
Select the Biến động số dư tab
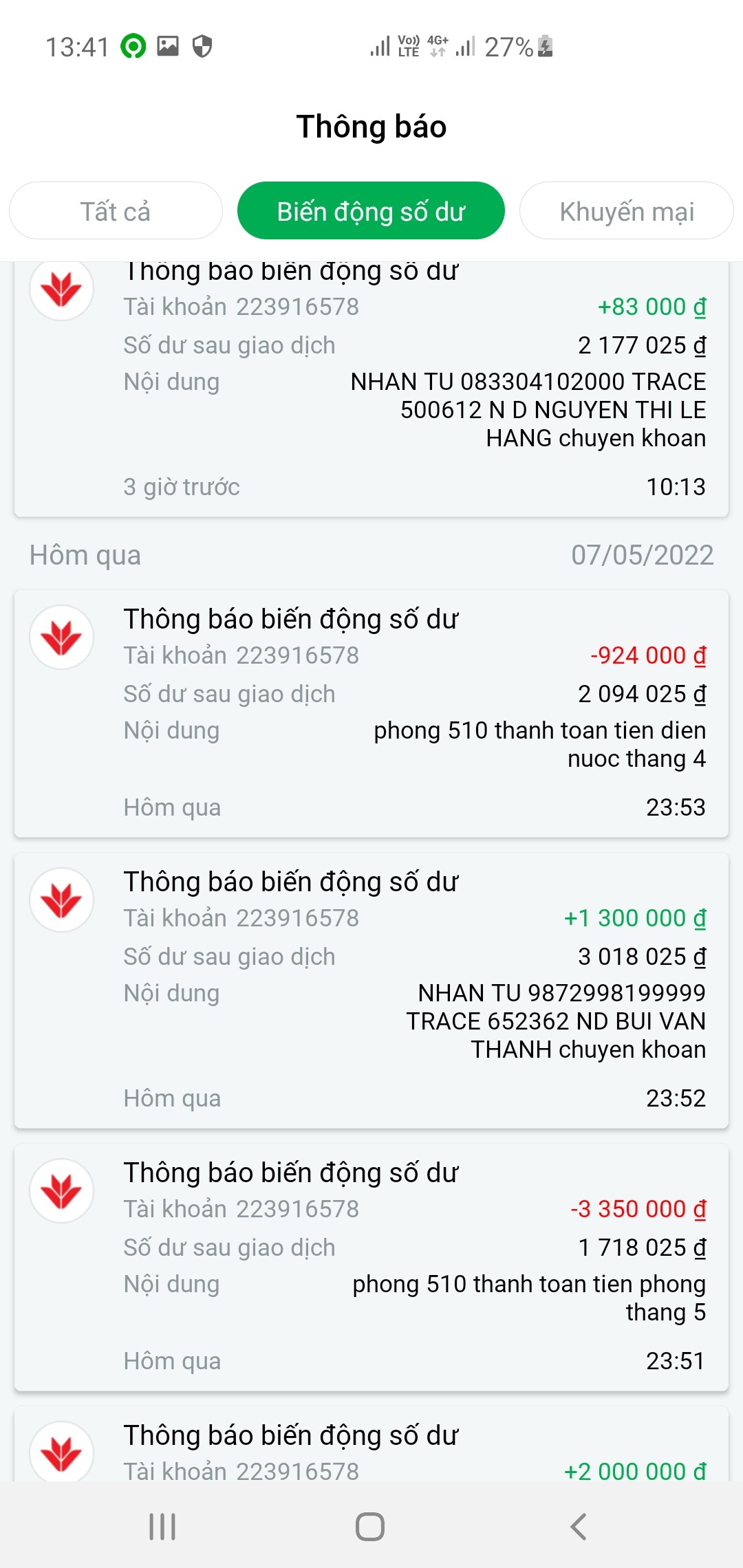pos(371,211)
